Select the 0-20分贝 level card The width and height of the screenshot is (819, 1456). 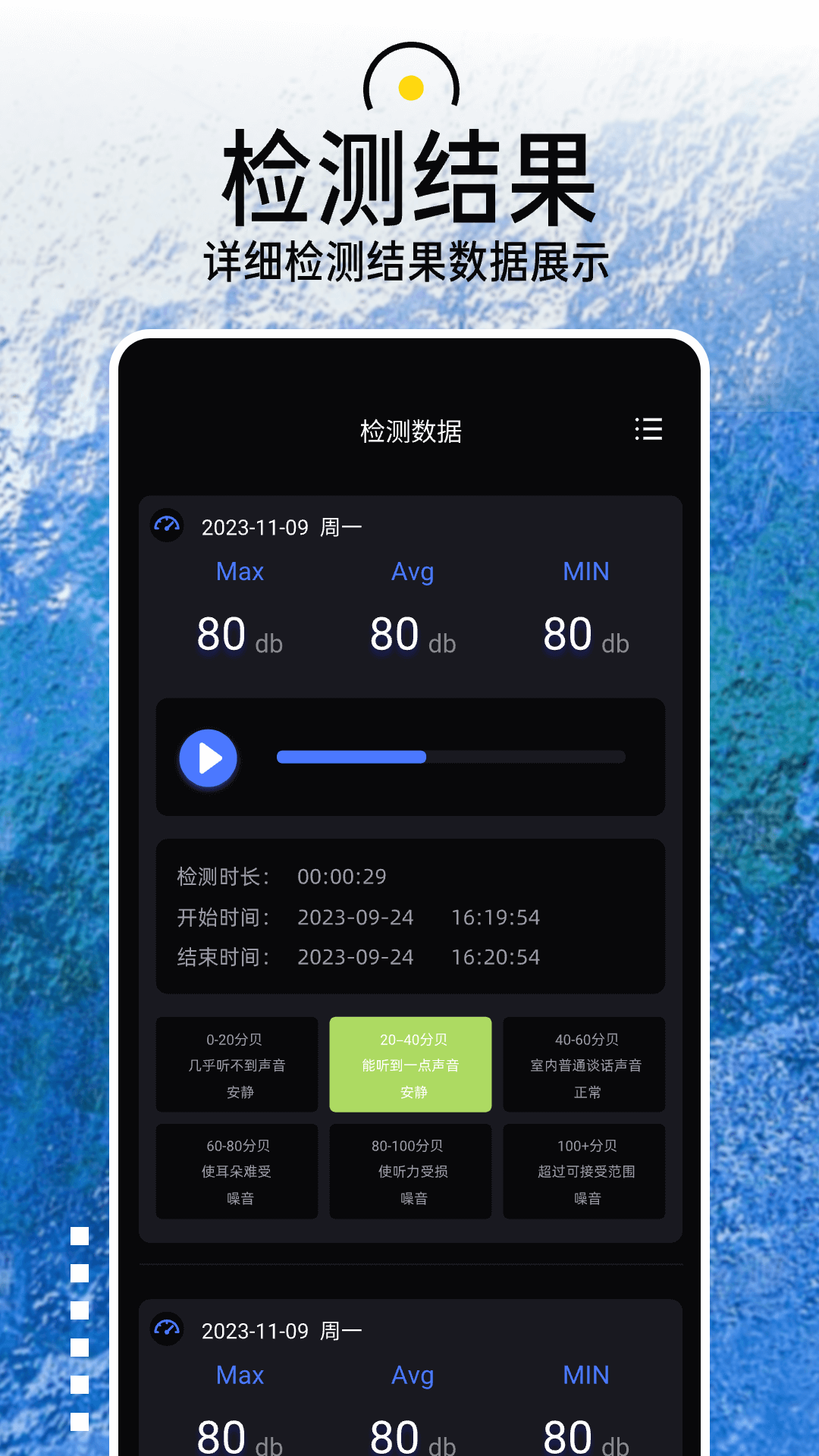tap(236, 1065)
